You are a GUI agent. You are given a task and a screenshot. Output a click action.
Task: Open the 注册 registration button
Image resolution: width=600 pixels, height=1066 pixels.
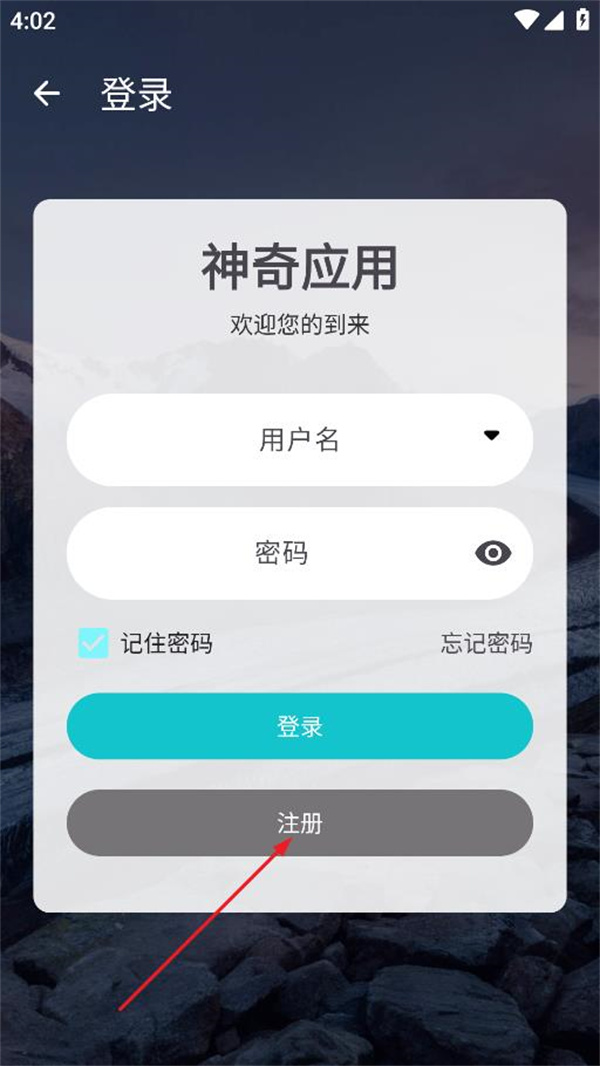tap(300, 823)
